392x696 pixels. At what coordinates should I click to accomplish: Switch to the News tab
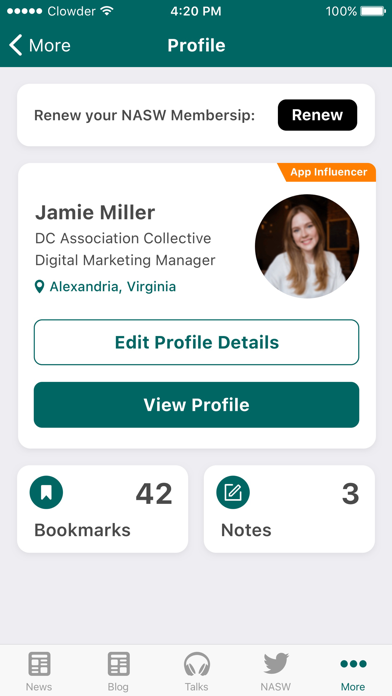click(x=39, y=671)
